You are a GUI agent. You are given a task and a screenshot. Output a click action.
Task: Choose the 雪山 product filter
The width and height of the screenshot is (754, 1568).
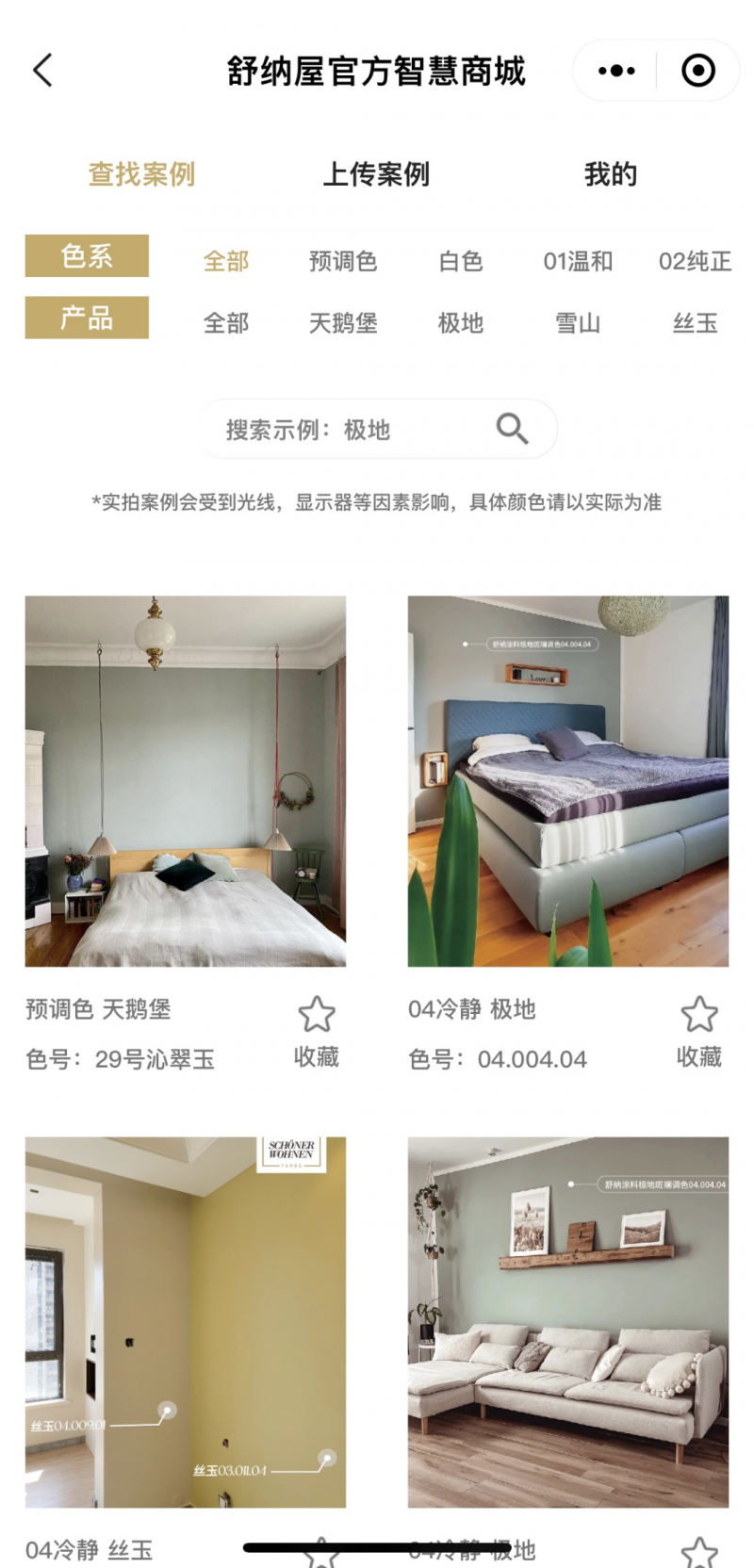tap(578, 323)
